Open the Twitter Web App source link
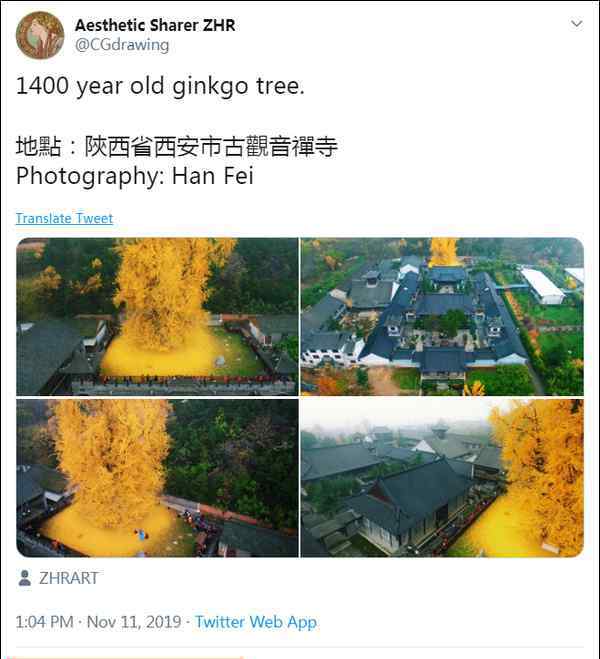The image size is (600, 659). pyautogui.click(x=256, y=621)
